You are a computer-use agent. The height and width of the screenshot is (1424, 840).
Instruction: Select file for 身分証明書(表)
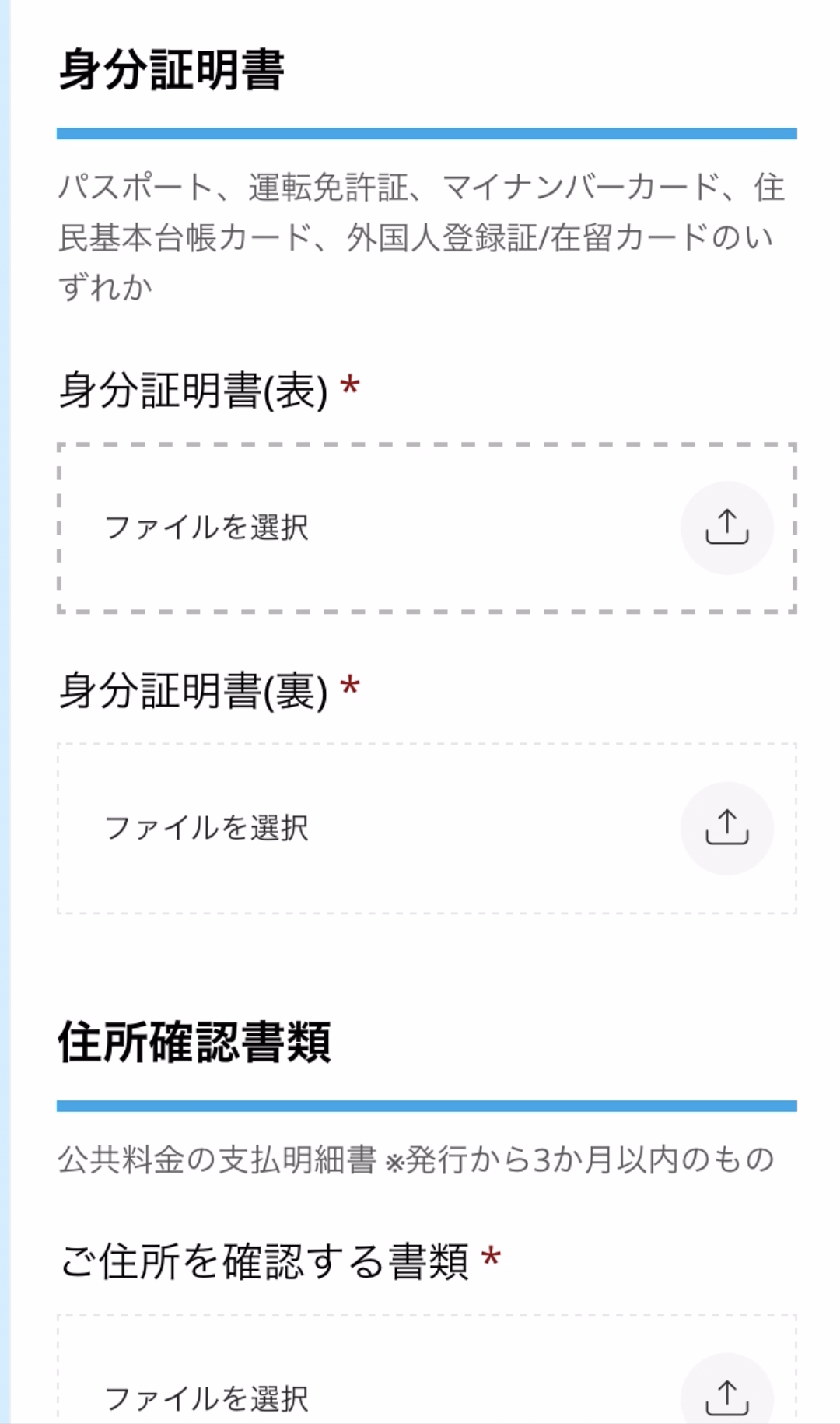click(427, 528)
